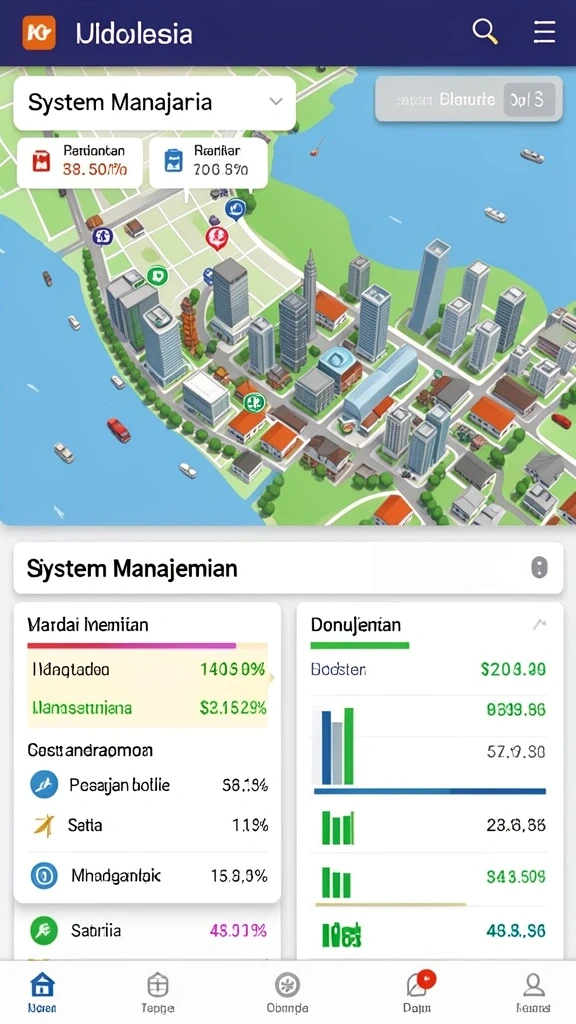This screenshot has width=576, height=1024.
Task: Open the Peaajan botlie row
Action: (149, 784)
